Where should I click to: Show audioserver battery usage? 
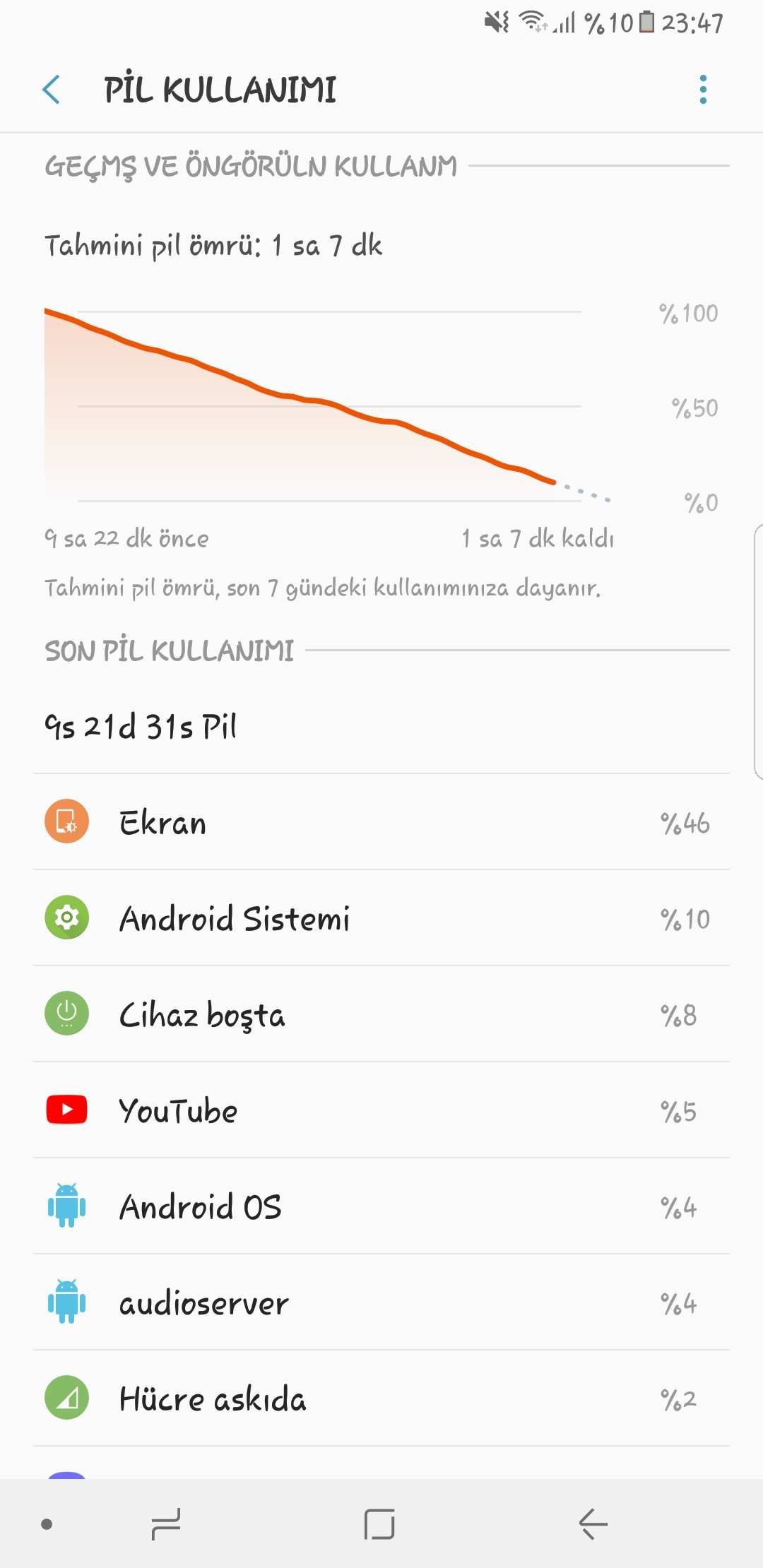pyautogui.click(x=381, y=1302)
